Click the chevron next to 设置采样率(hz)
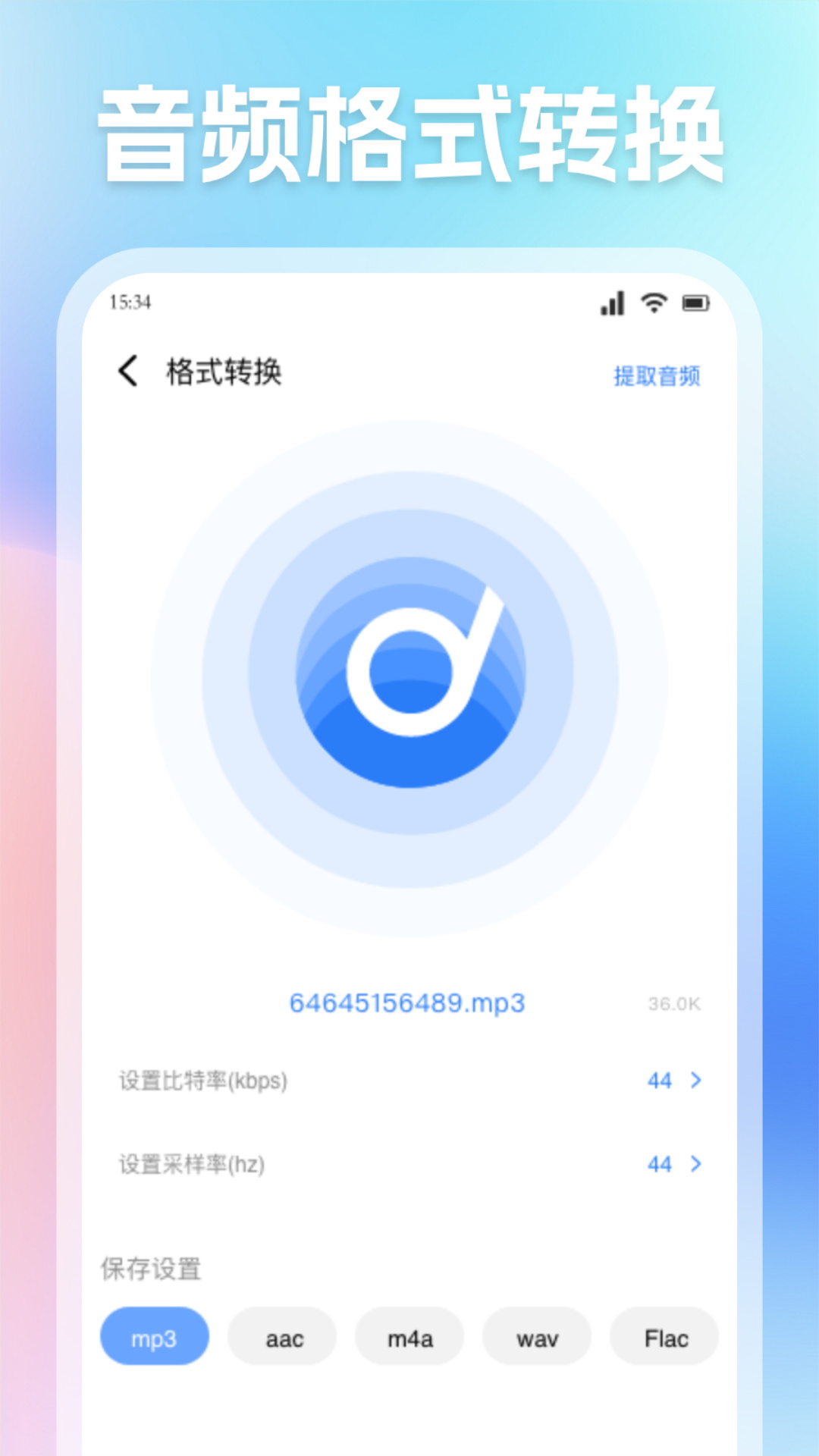The height and width of the screenshot is (1456, 819). 695,1164
